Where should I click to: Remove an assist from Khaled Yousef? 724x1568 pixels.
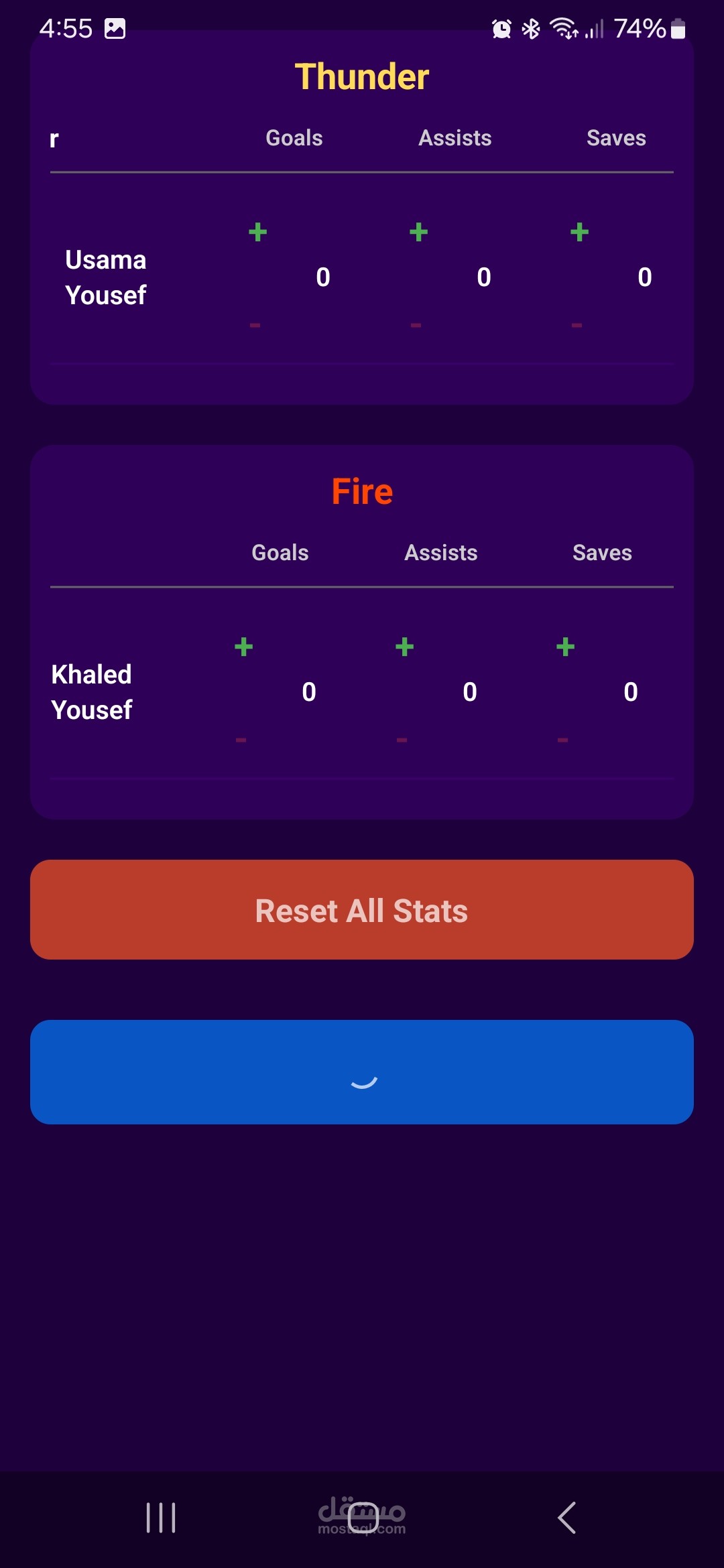402,740
